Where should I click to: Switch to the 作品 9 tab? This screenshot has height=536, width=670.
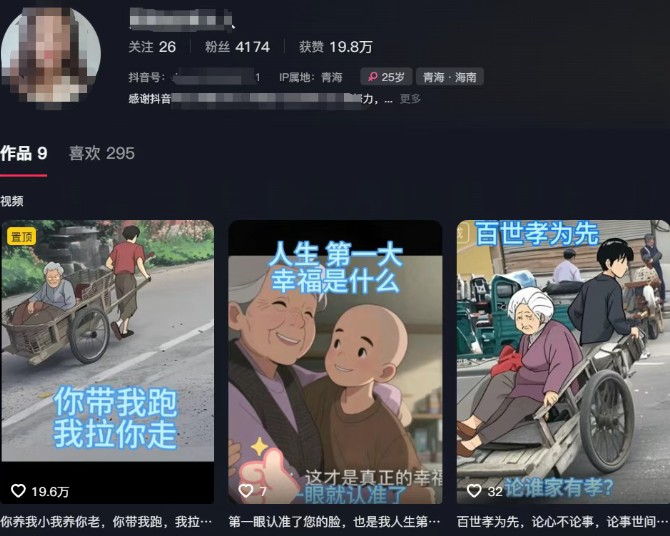[24, 153]
